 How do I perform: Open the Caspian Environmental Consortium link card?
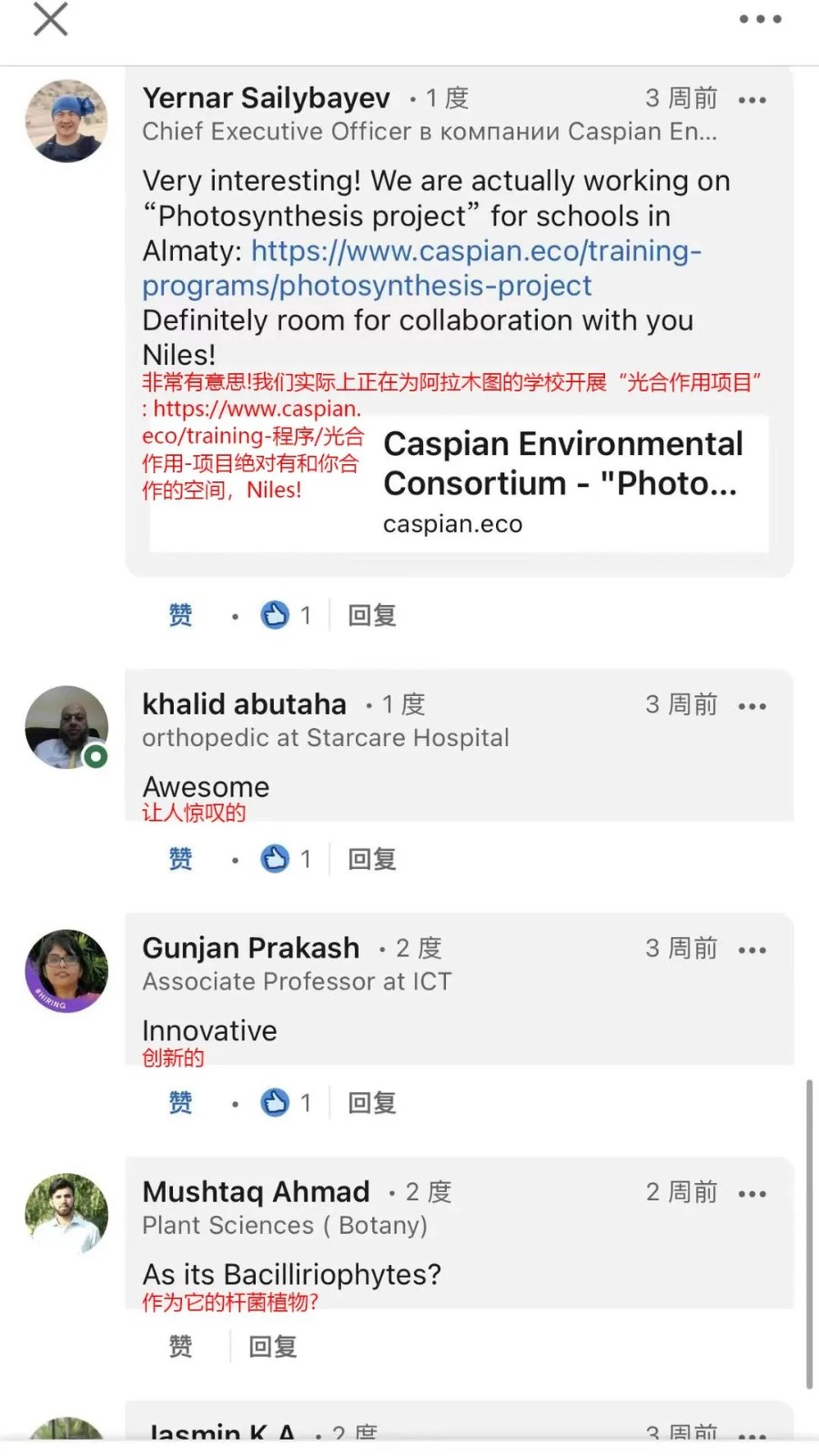(x=562, y=482)
